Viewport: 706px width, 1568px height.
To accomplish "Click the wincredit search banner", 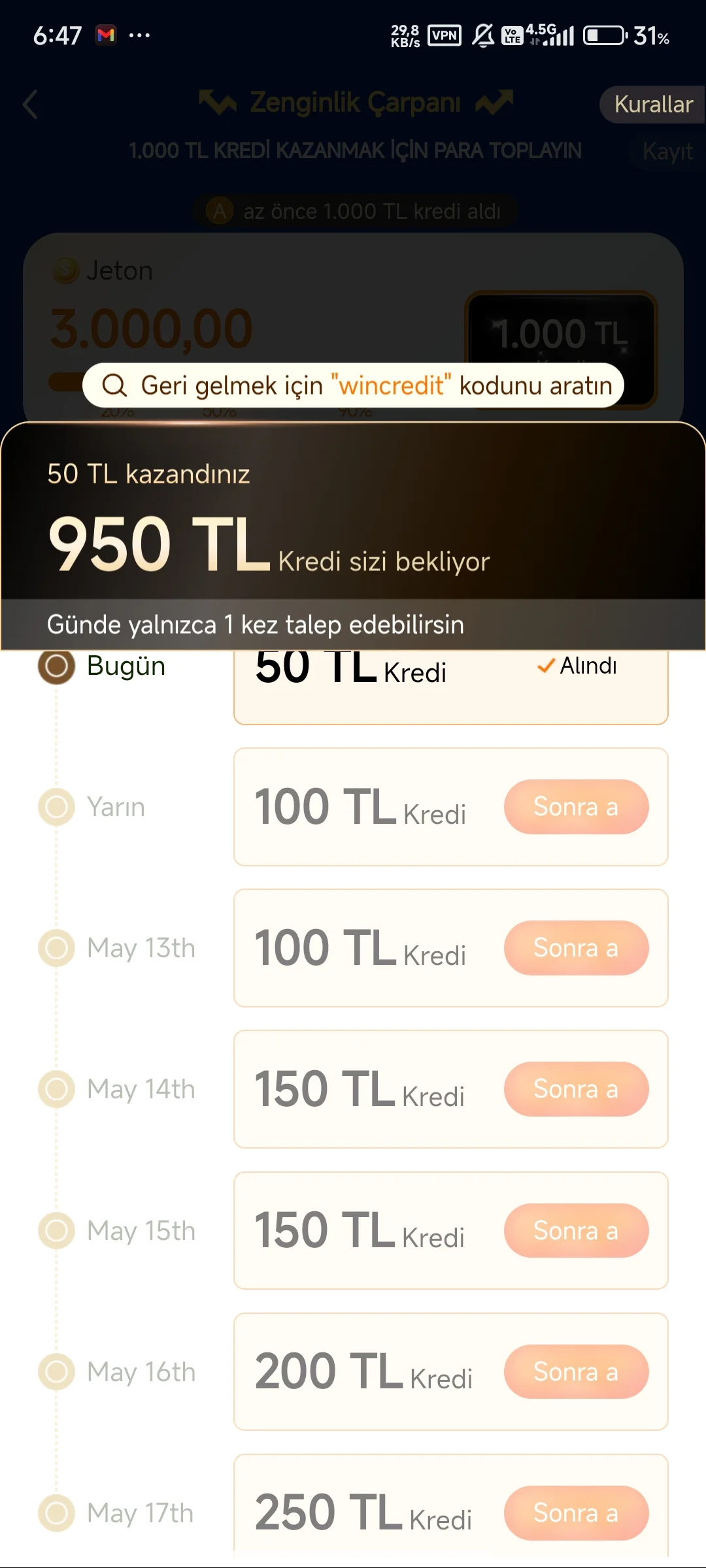I will [353, 385].
